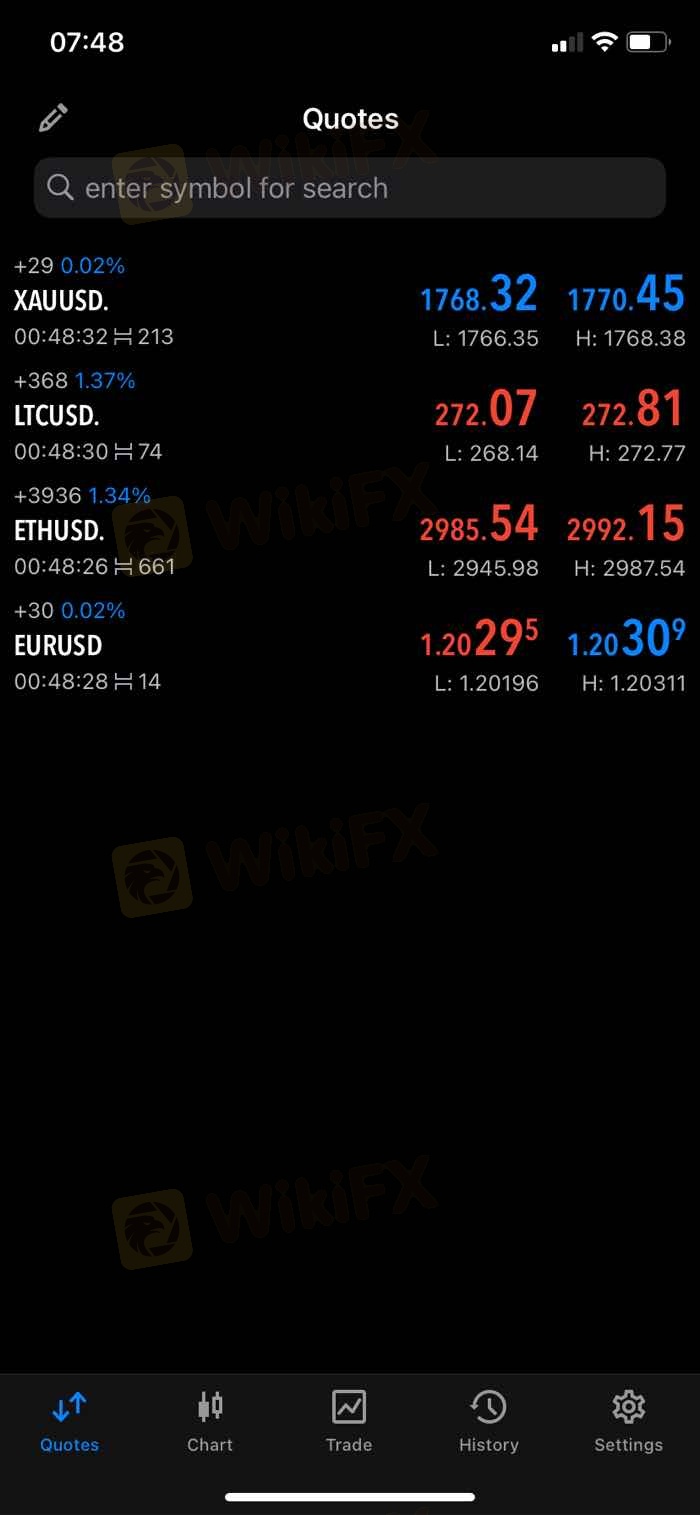Switch to the Chart tab

click(210, 1421)
